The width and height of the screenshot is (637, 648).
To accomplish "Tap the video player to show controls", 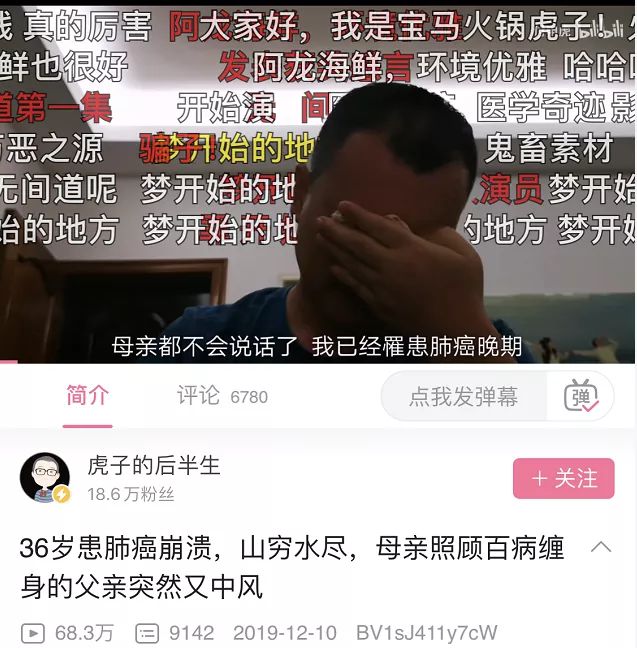I will point(318,200).
